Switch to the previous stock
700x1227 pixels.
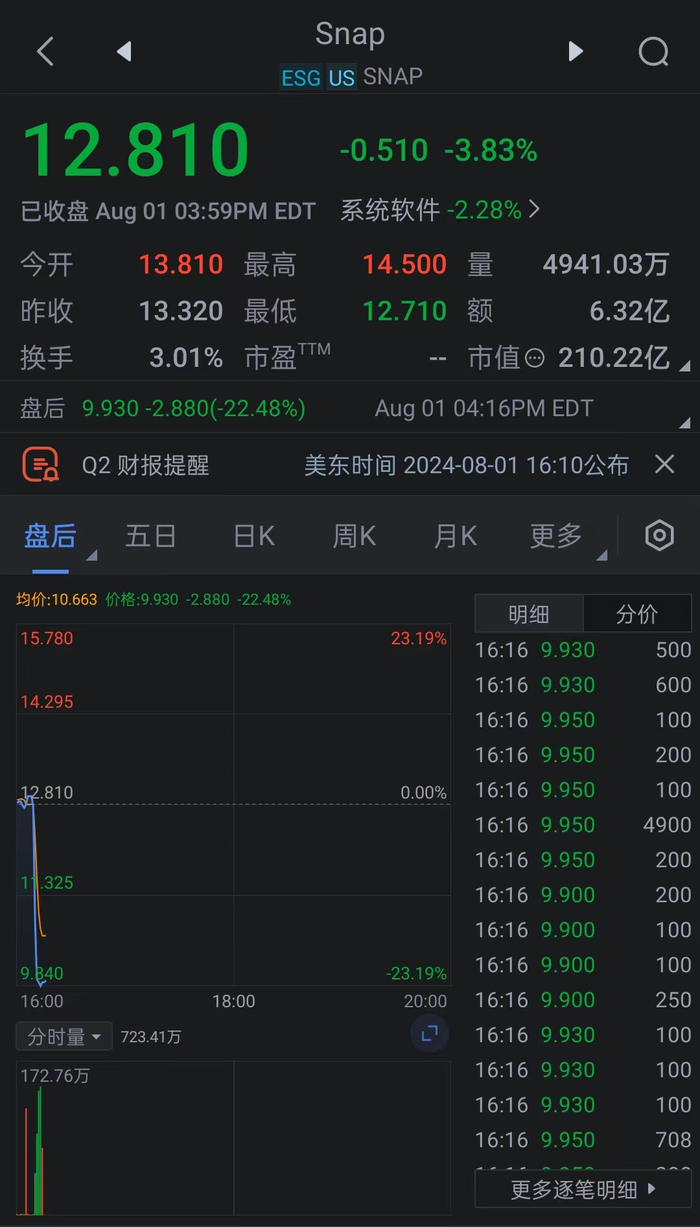point(124,52)
